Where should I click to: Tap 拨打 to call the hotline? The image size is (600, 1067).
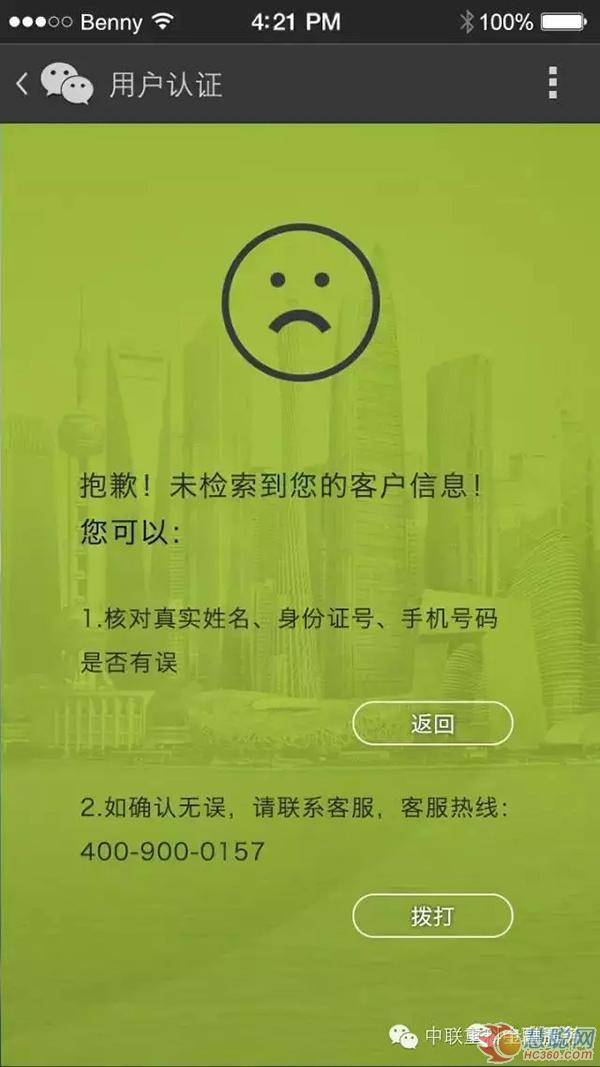pos(432,916)
